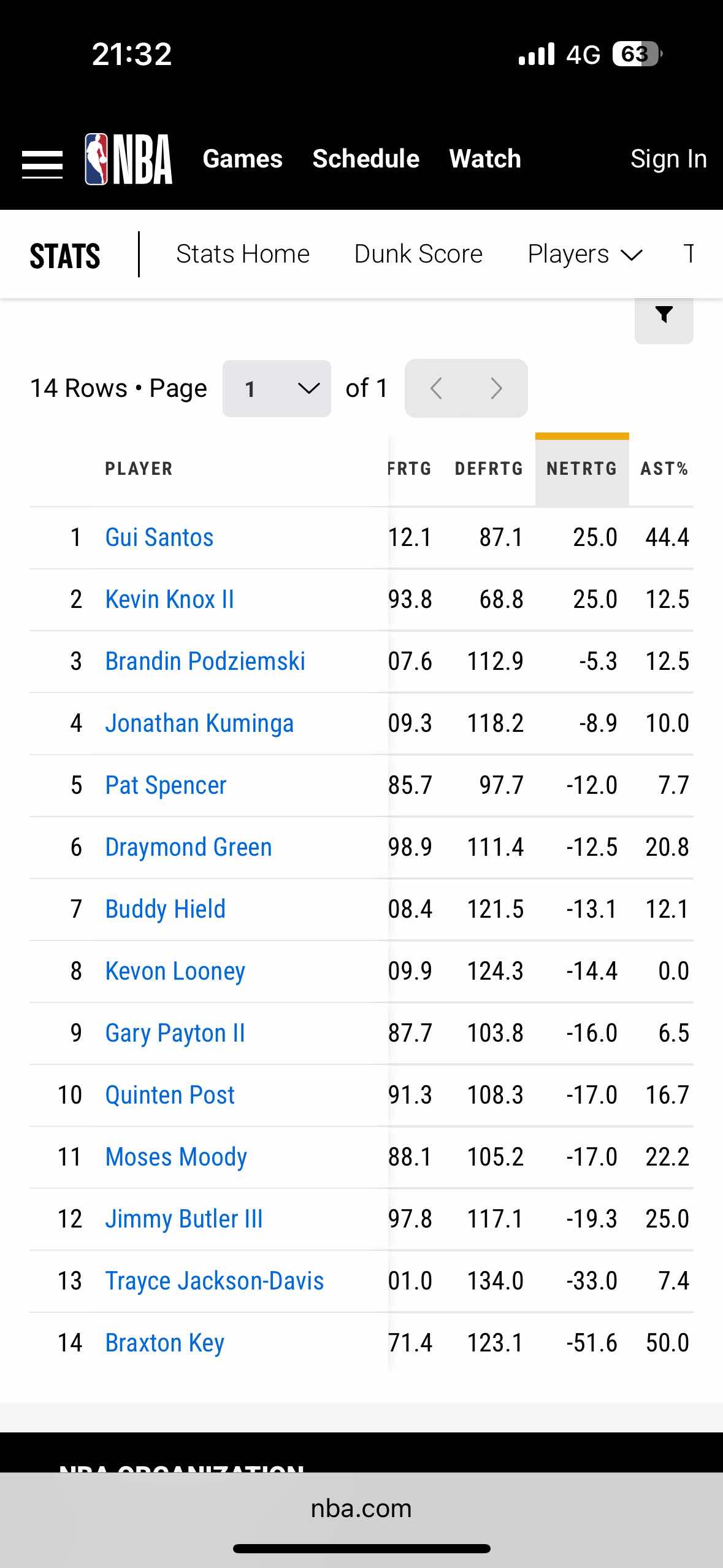The height and width of the screenshot is (1568, 723).
Task: Open the page number dropdown
Action: click(277, 389)
